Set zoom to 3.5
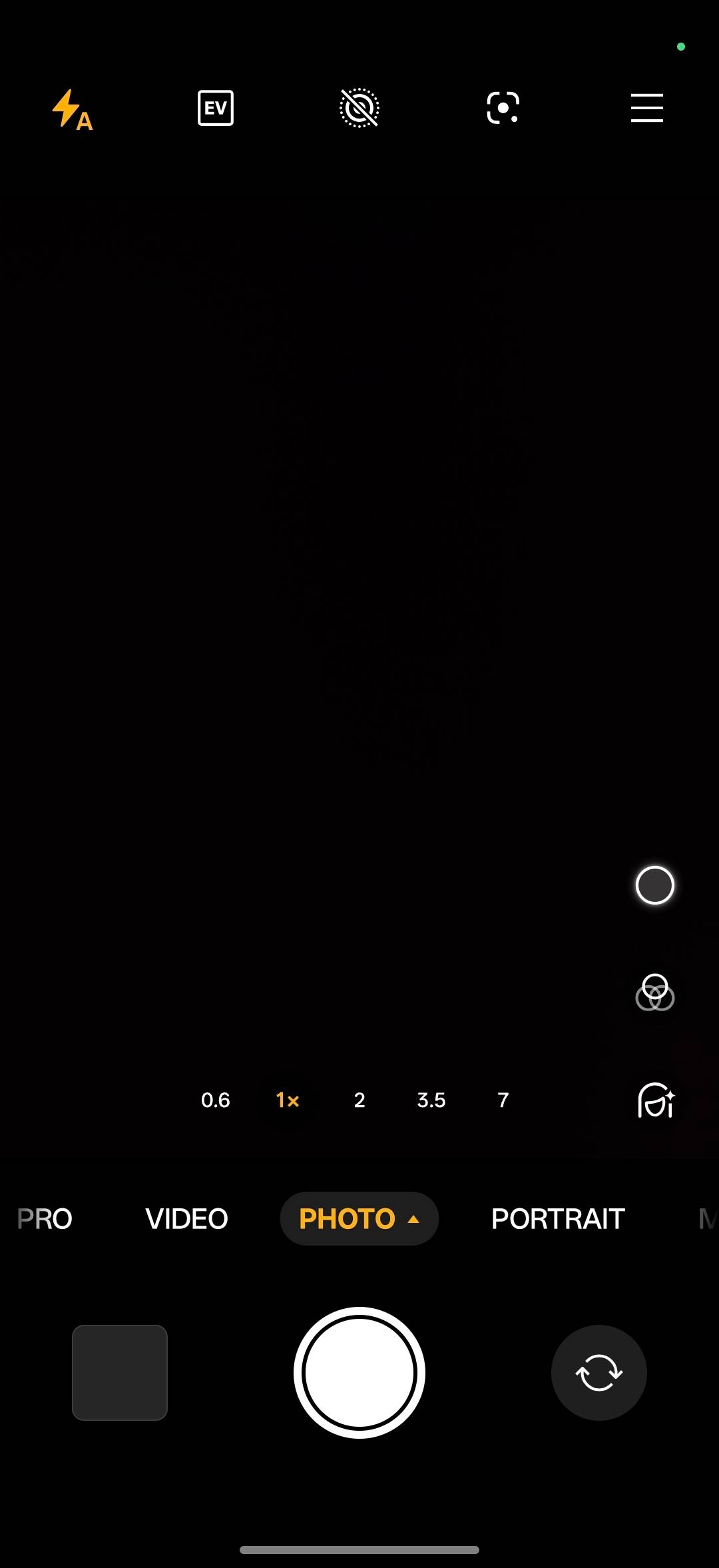Image resolution: width=719 pixels, height=1568 pixels. (431, 1100)
